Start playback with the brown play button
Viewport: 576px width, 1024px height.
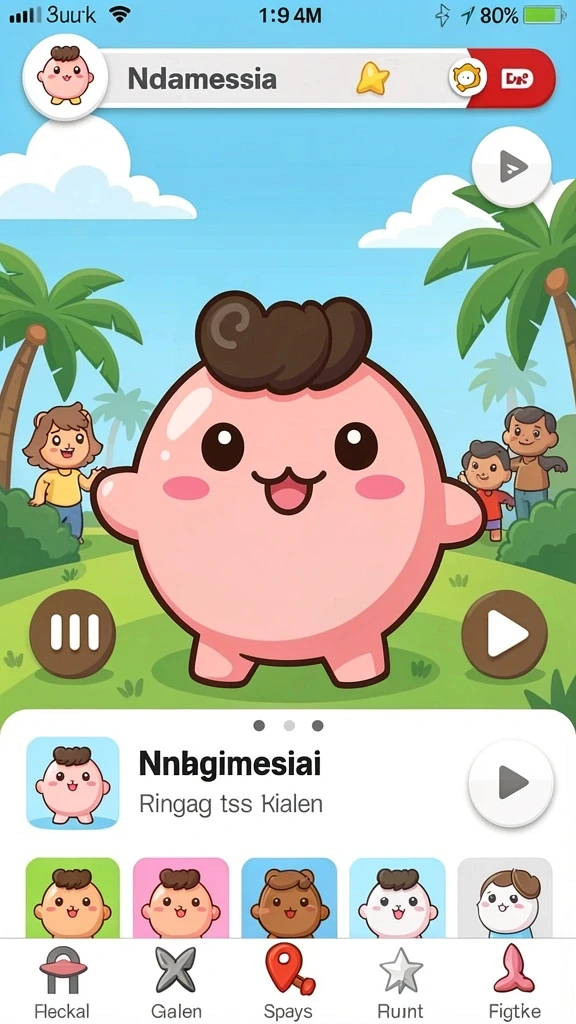coord(504,632)
